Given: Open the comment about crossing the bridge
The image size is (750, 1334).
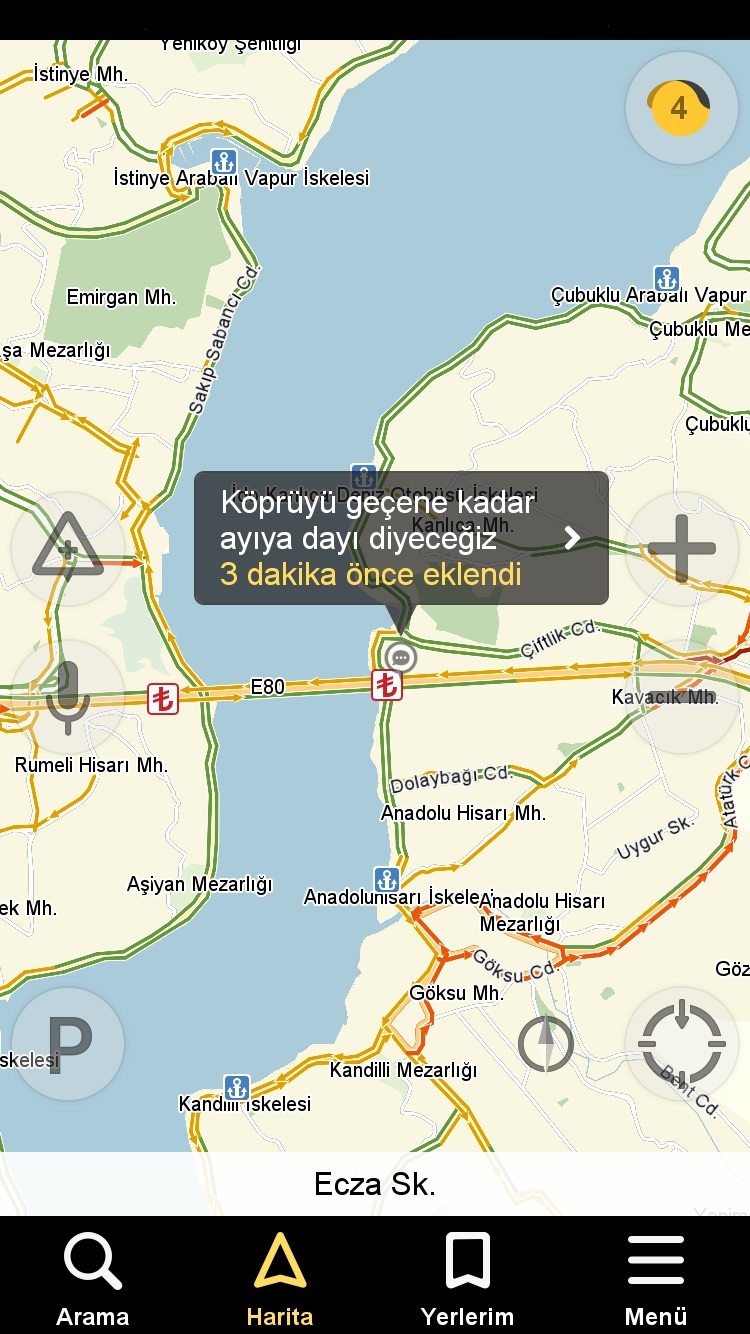Looking at the screenshot, I should (x=400, y=538).
